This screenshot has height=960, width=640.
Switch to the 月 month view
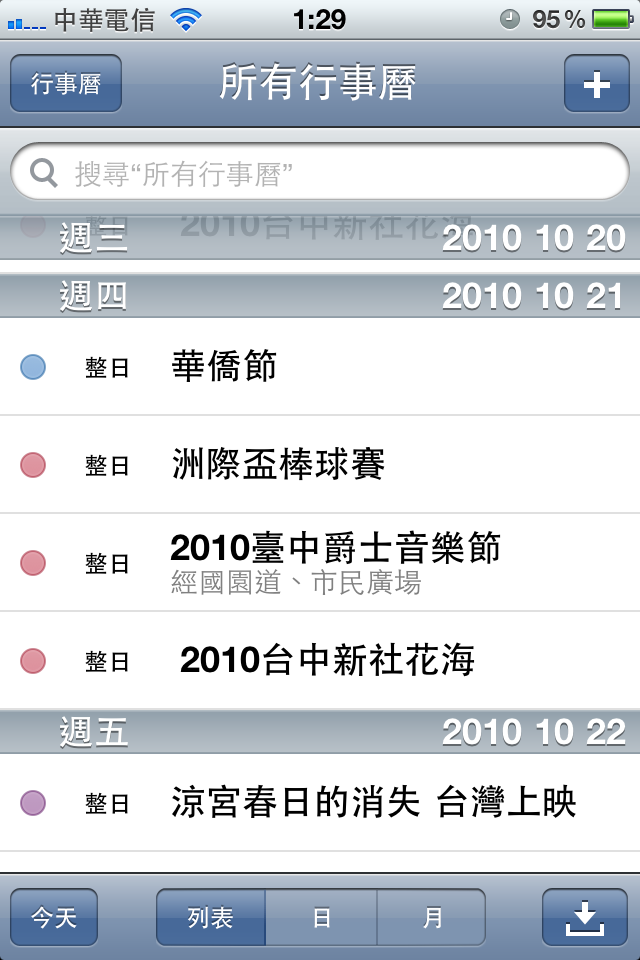(x=431, y=917)
